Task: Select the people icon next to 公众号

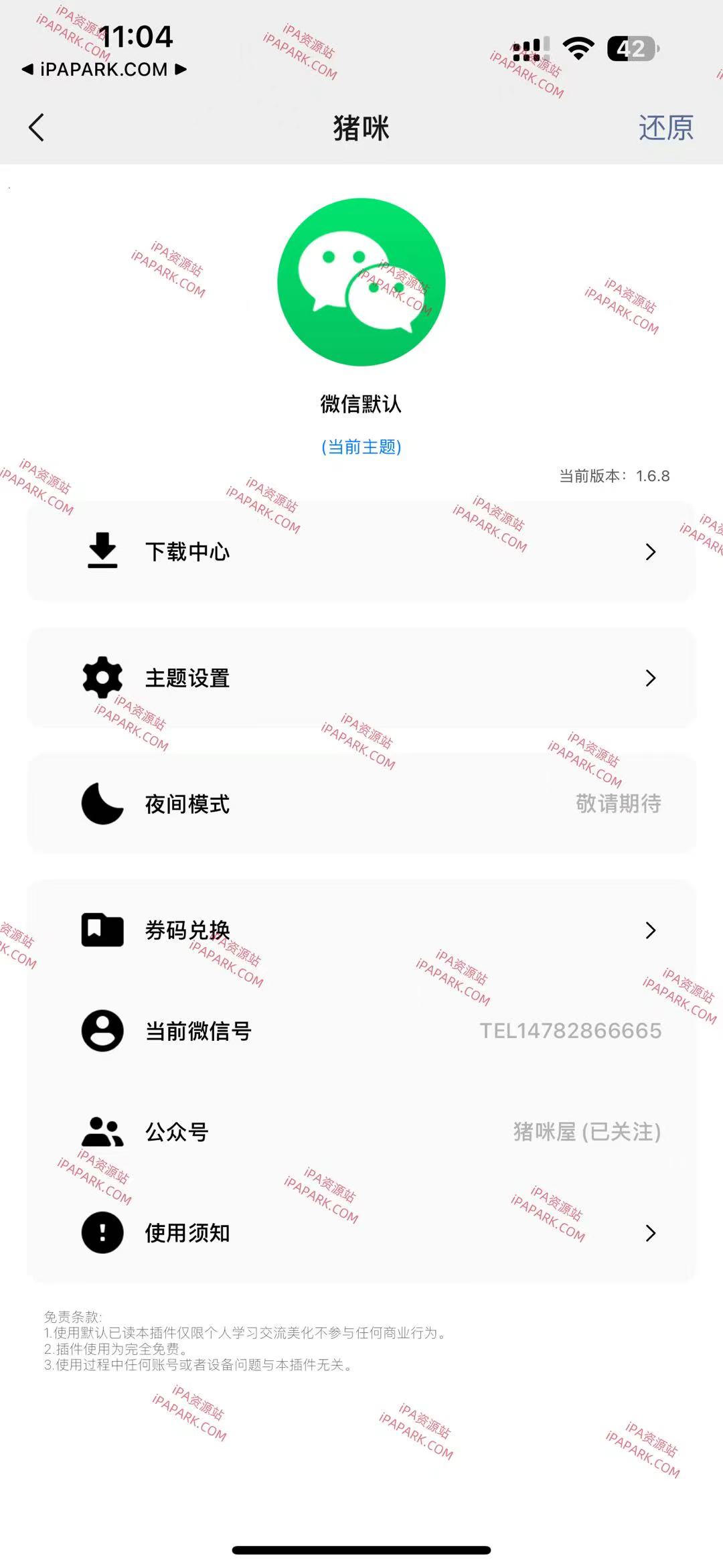Action: click(x=101, y=1132)
